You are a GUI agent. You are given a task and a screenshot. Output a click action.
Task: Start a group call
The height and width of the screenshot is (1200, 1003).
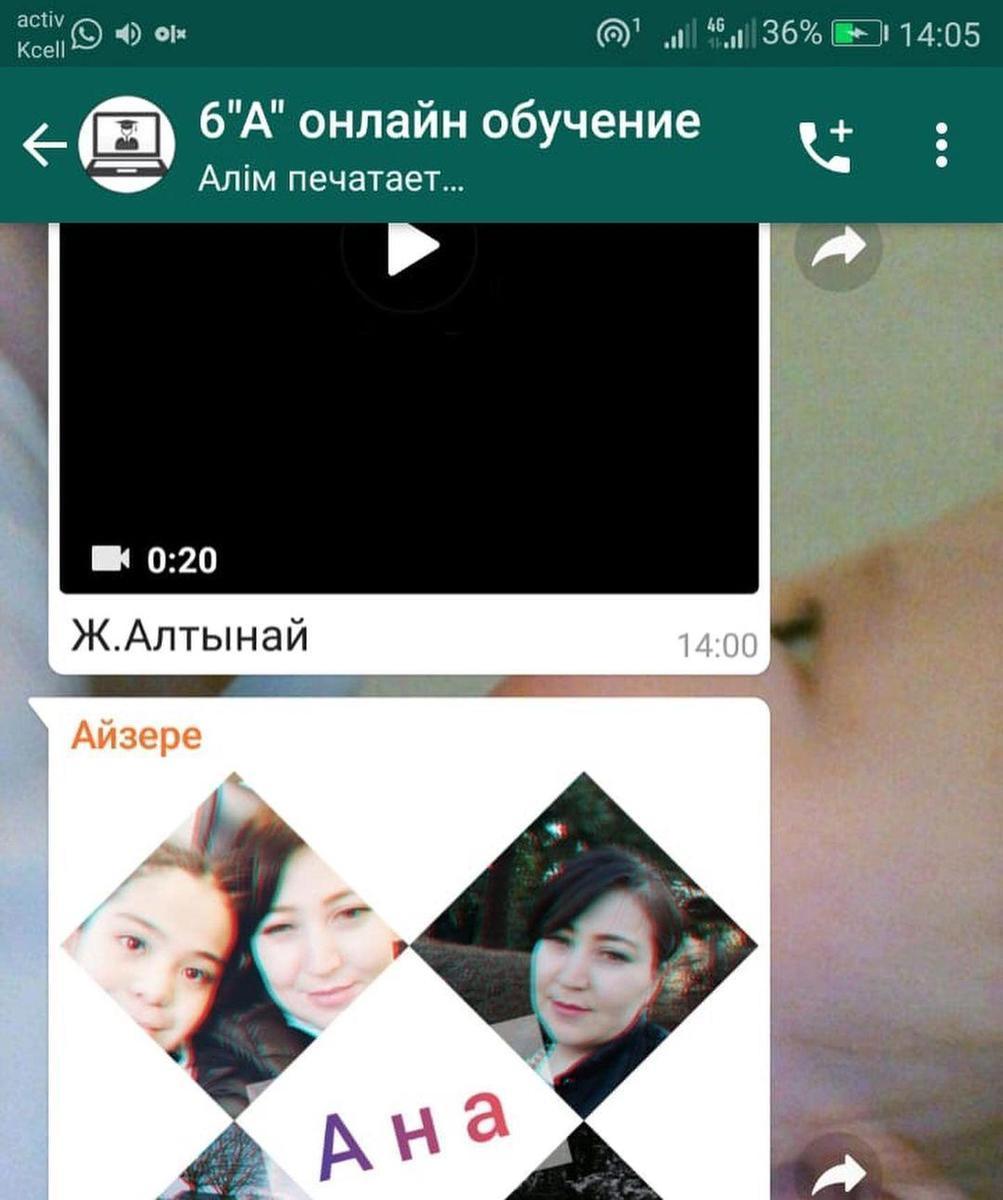click(x=825, y=146)
